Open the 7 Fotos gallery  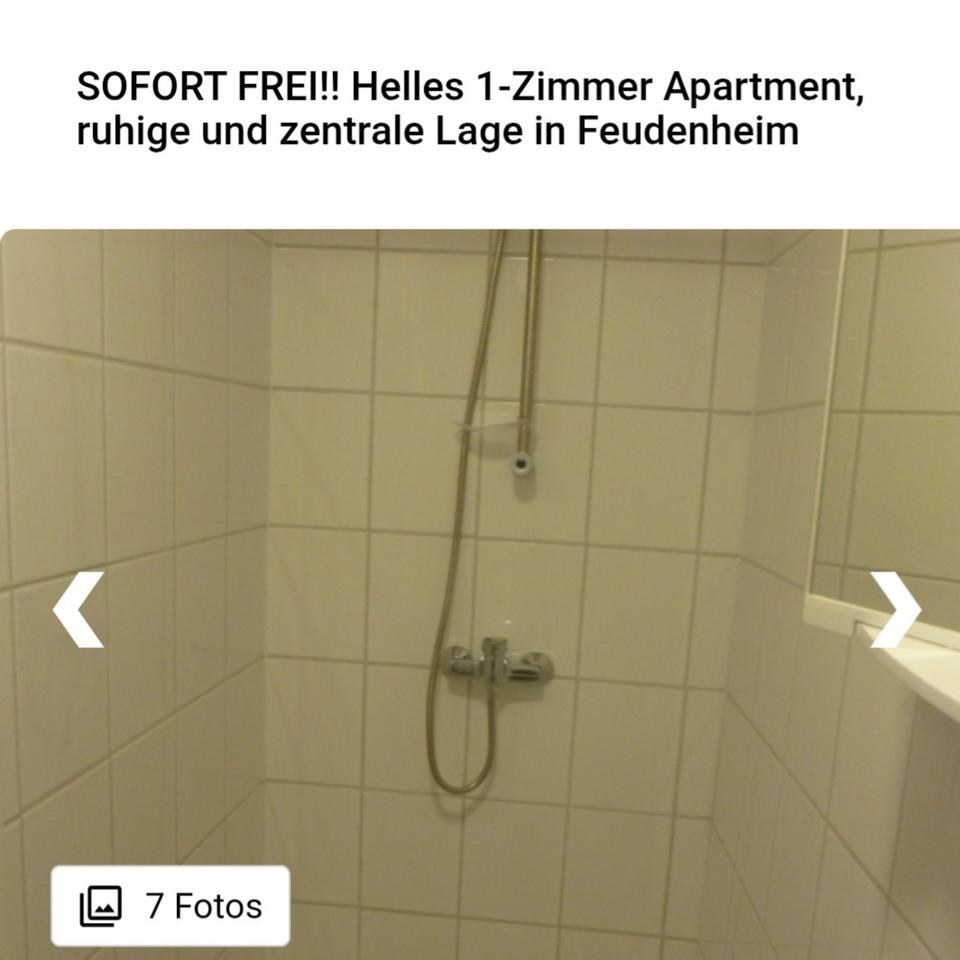click(171, 906)
